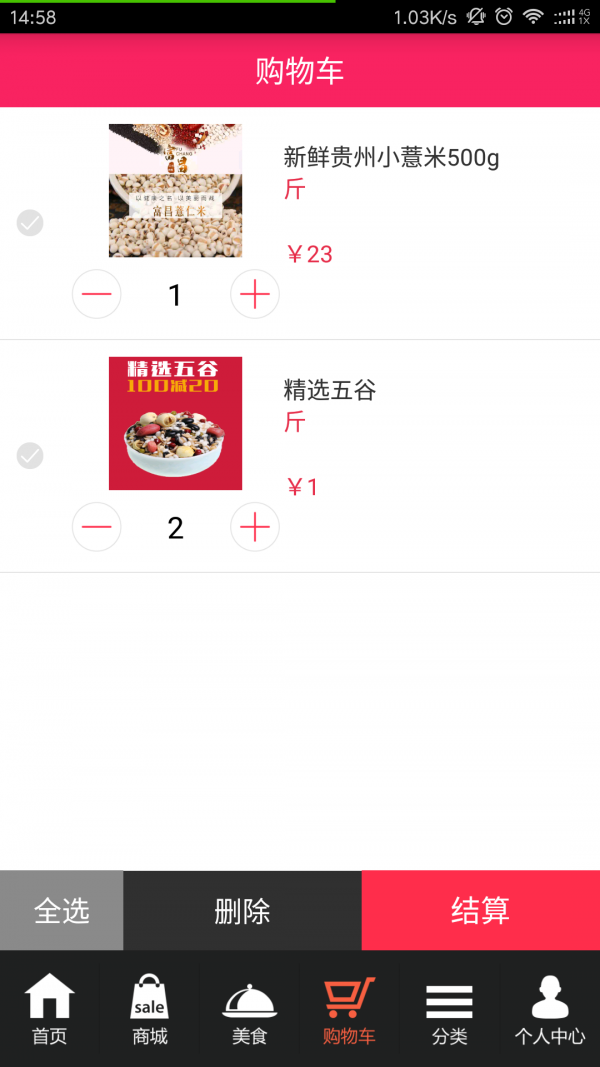Select the 新鲜贵州小薏米500g checkbox
The height and width of the screenshot is (1067, 600).
pyautogui.click(x=30, y=223)
